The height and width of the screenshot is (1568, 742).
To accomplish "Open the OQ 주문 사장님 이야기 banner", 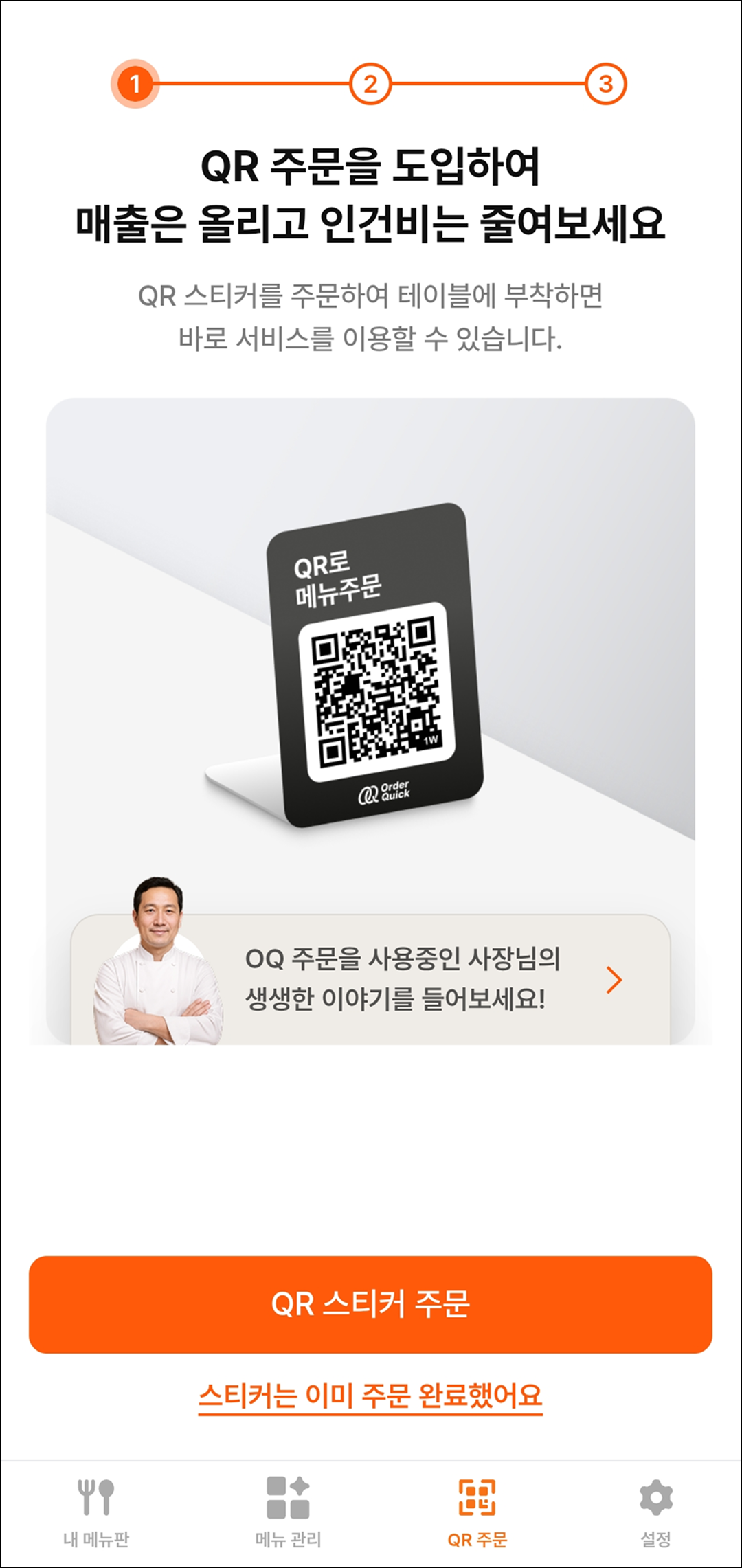I will coord(402,979).
